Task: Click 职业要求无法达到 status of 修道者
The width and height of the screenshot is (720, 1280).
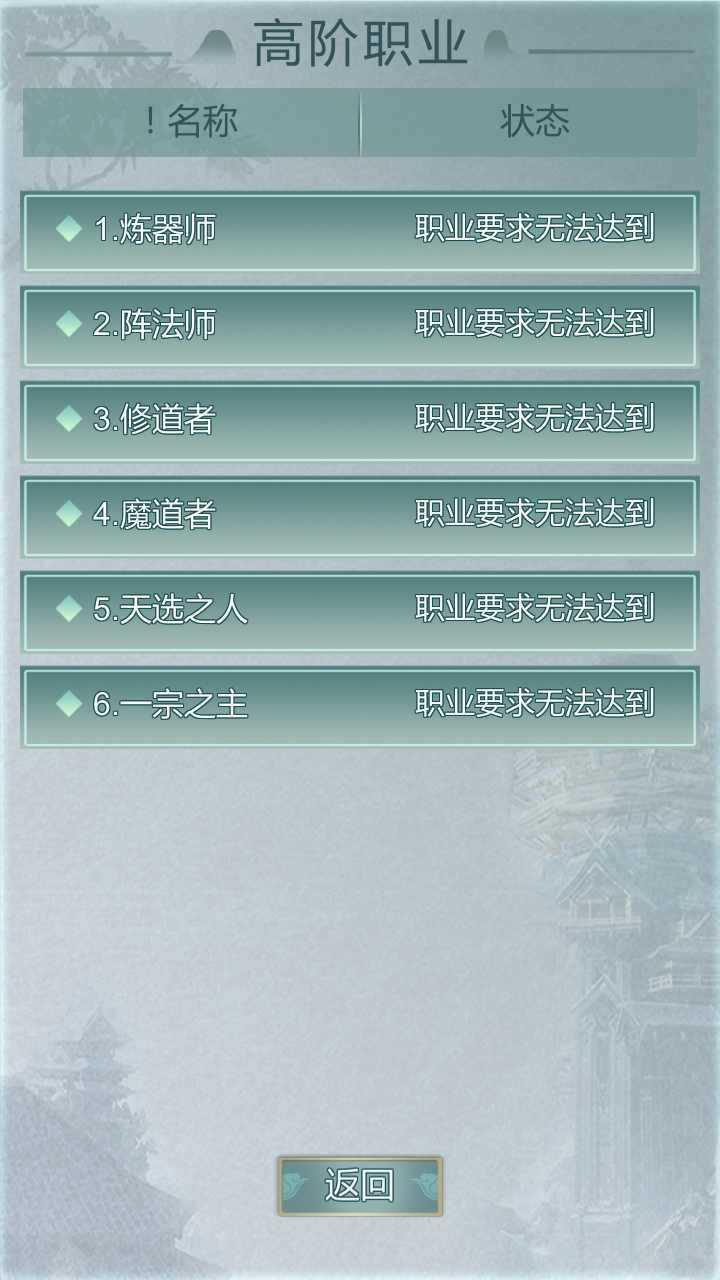Action: click(x=535, y=421)
